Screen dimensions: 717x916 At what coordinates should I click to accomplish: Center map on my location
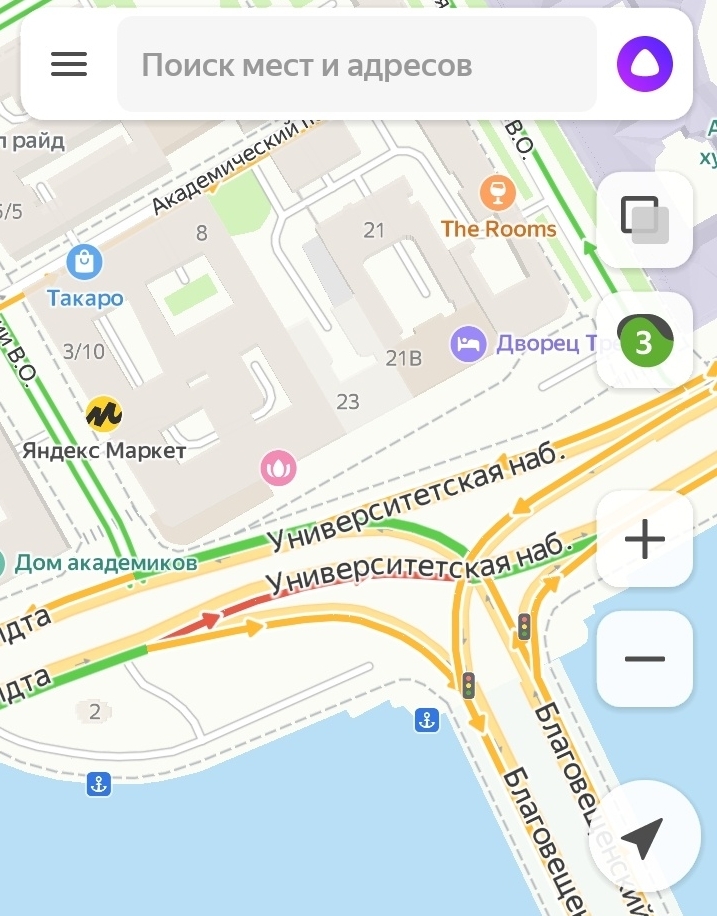(641, 838)
